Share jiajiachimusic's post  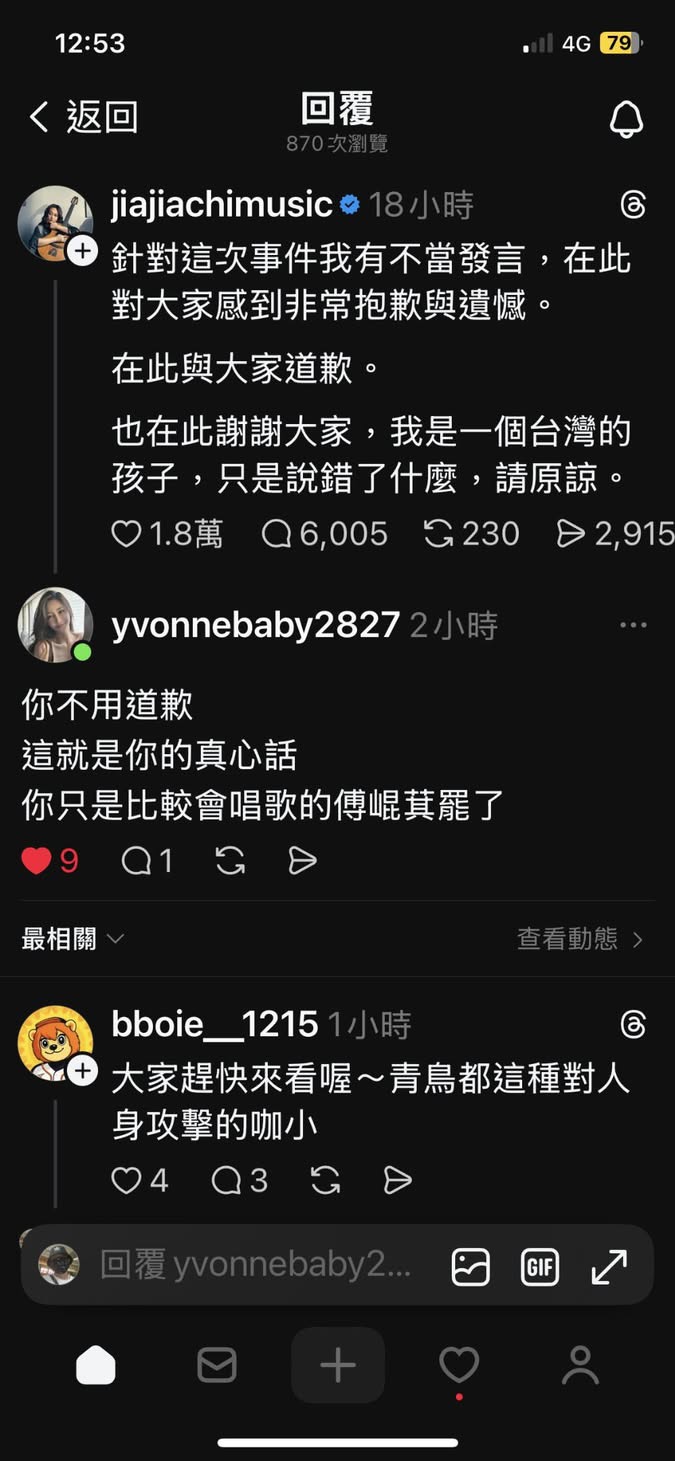tap(571, 534)
